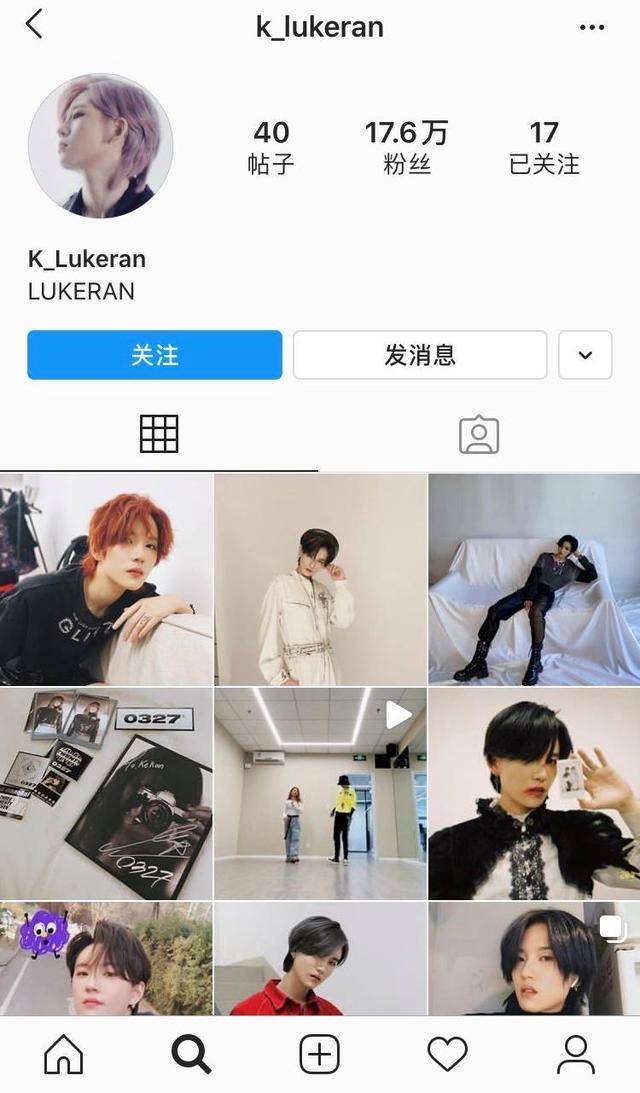Switch to the grid posts tab
This screenshot has width=640, height=1093.
pyautogui.click(x=159, y=434)
